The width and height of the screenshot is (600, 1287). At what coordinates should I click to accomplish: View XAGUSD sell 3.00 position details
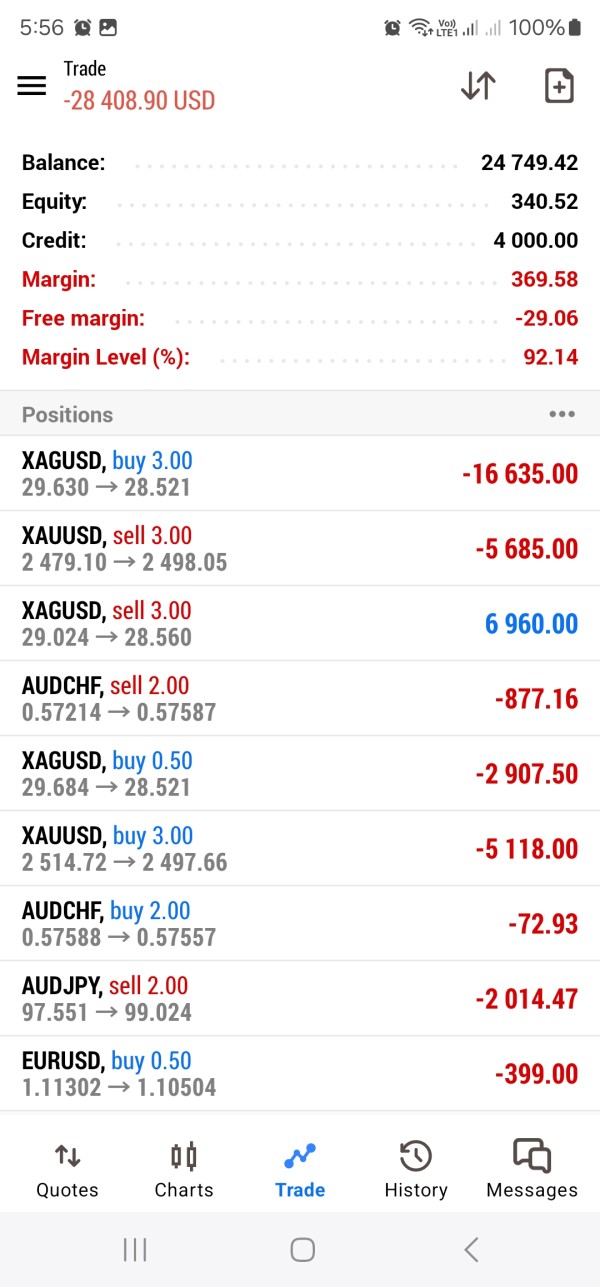[300, 624]
